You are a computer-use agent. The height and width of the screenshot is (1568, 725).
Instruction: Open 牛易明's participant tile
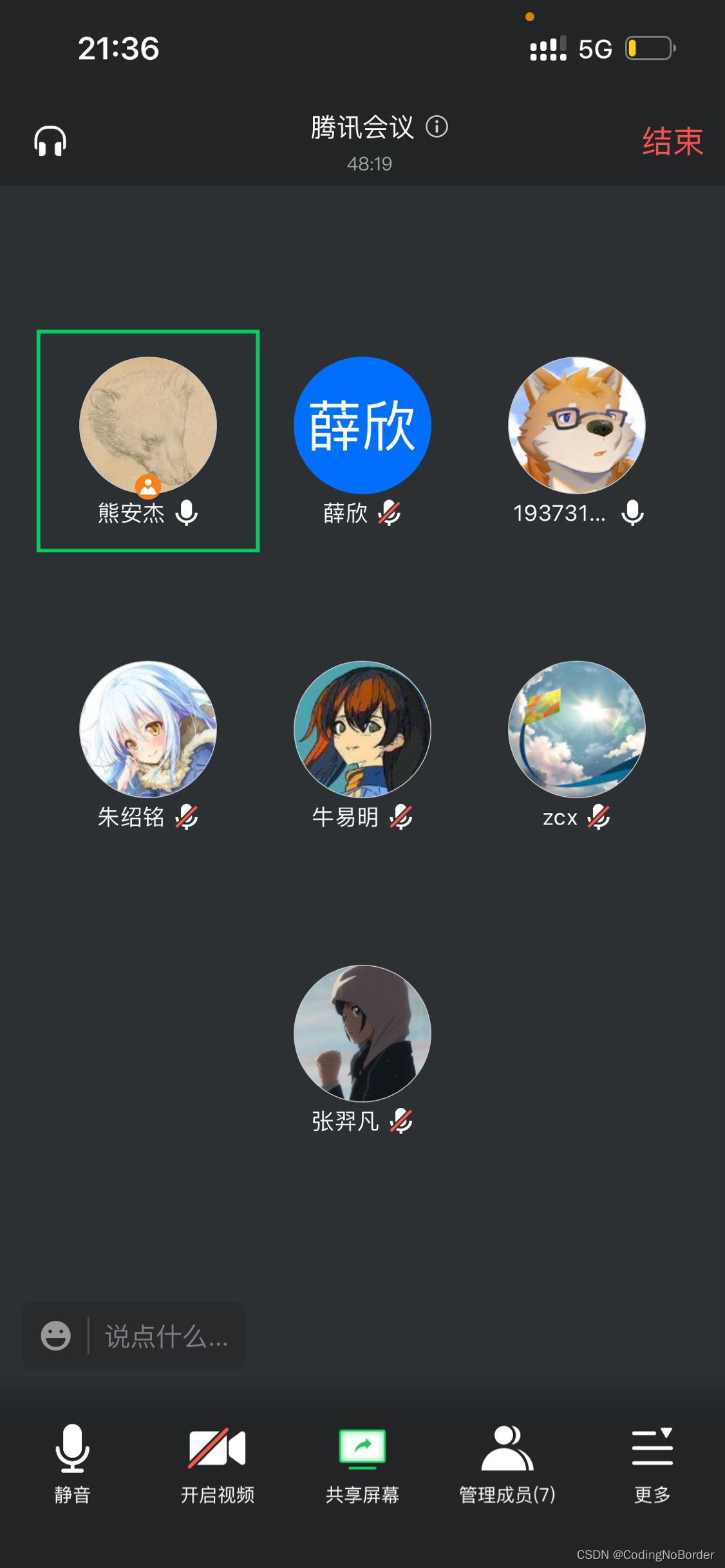coord(362,730)
